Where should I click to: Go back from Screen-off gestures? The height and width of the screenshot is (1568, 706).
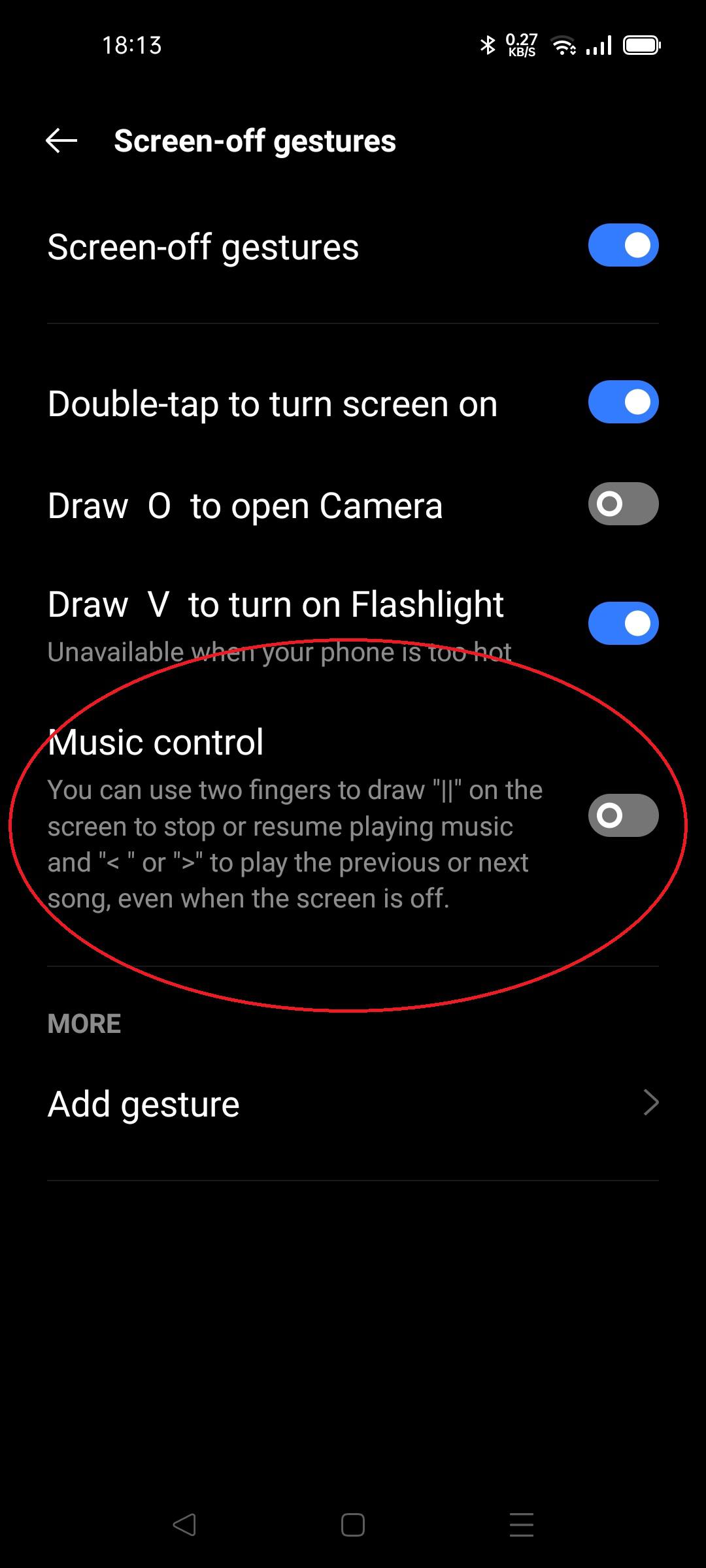click(x=61, y=140)
